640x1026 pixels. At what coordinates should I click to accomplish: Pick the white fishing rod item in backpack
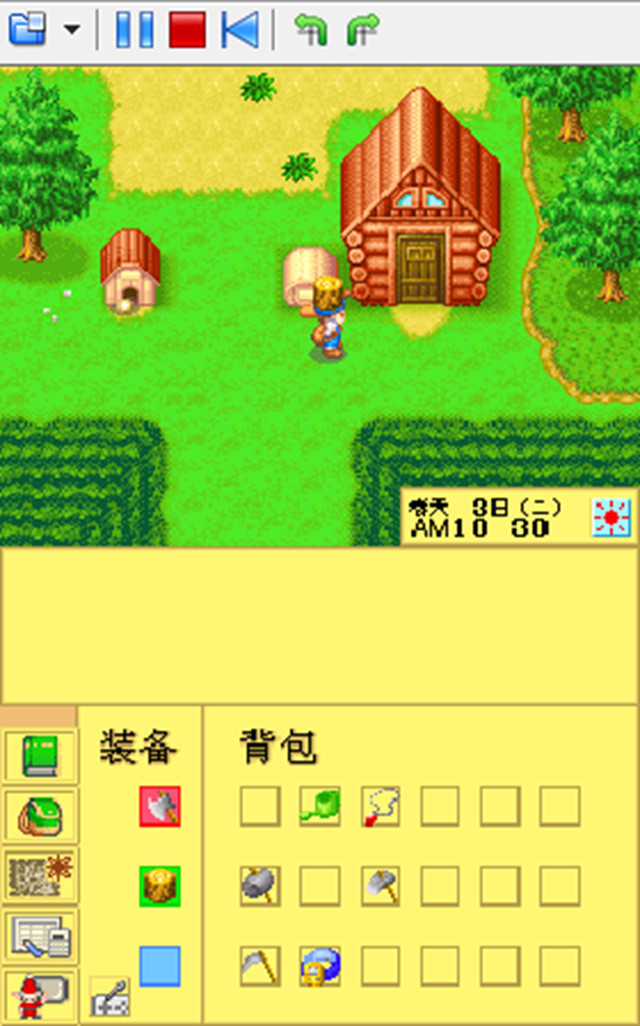point(380,806)
